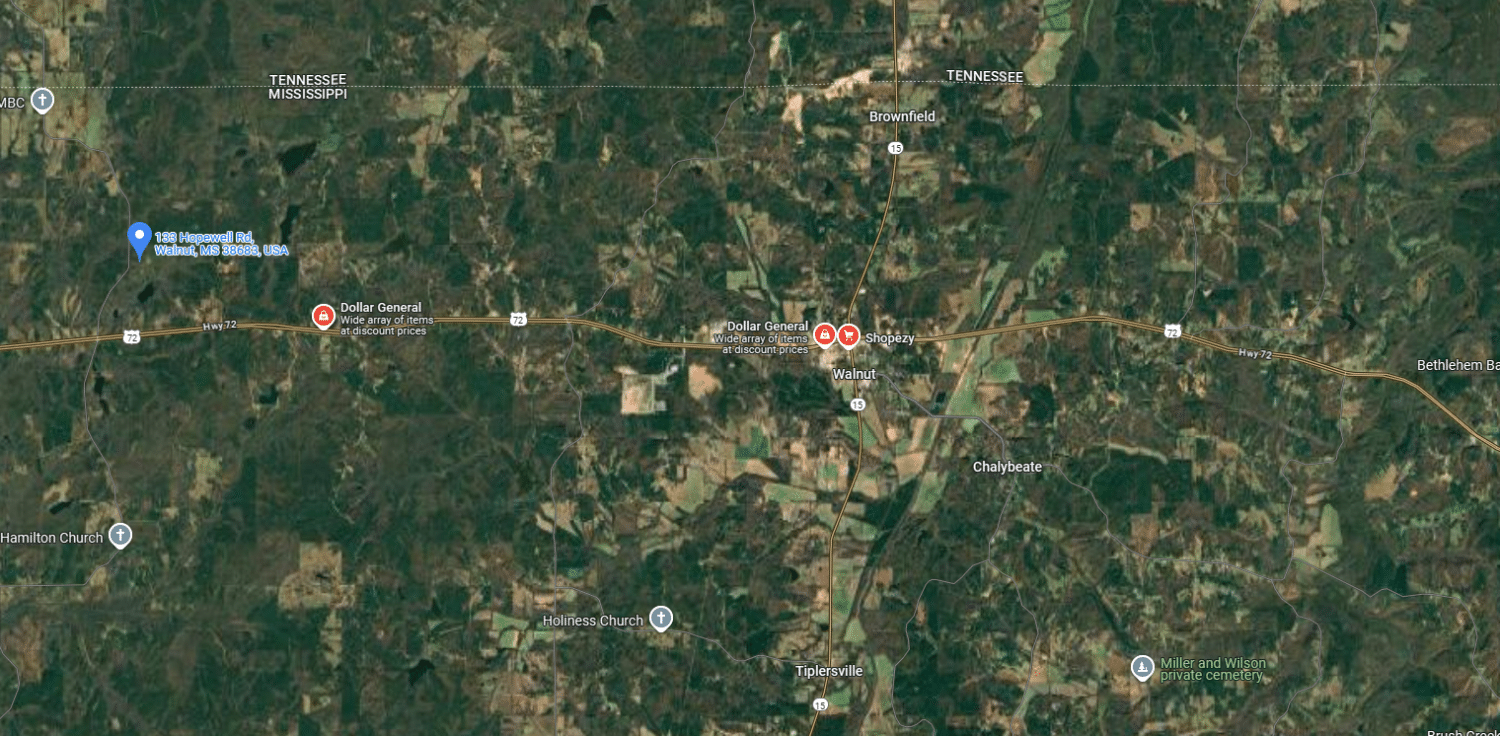Tap the Holiness Church marker
This screenshot has width=1500, height=736.
click(x=660, y=619)
